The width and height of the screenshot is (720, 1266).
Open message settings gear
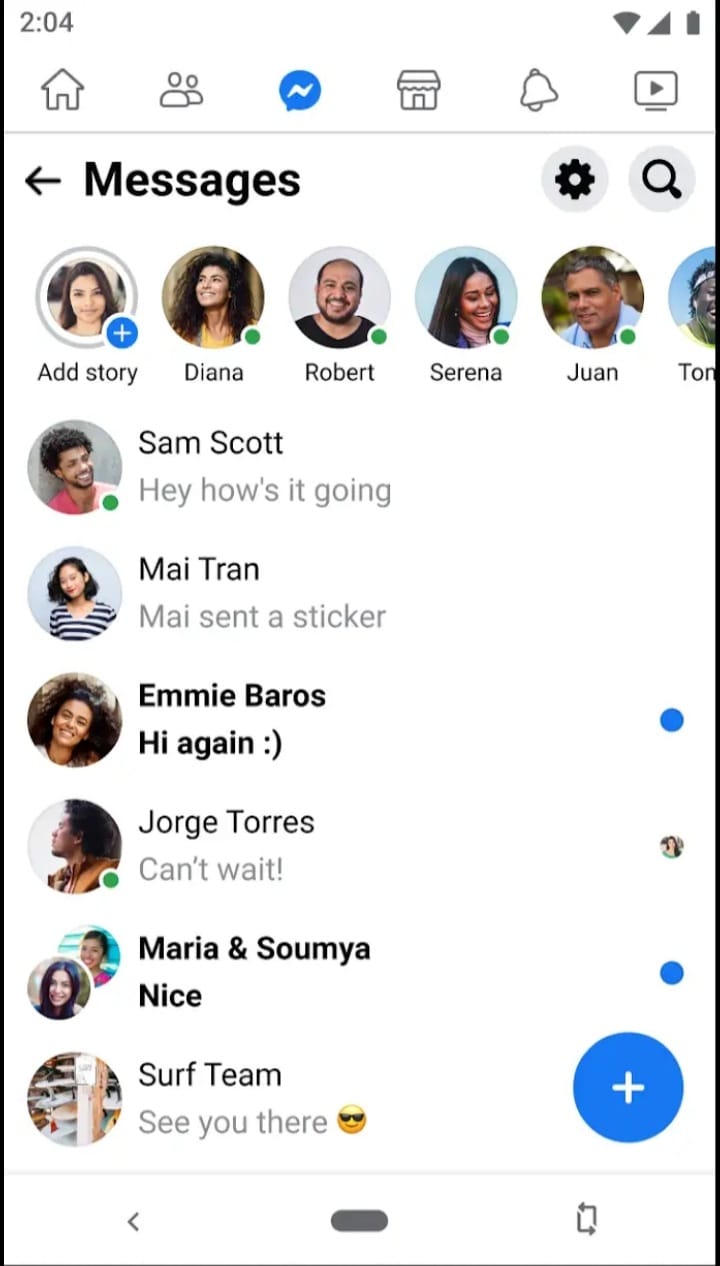pos(574,180)
